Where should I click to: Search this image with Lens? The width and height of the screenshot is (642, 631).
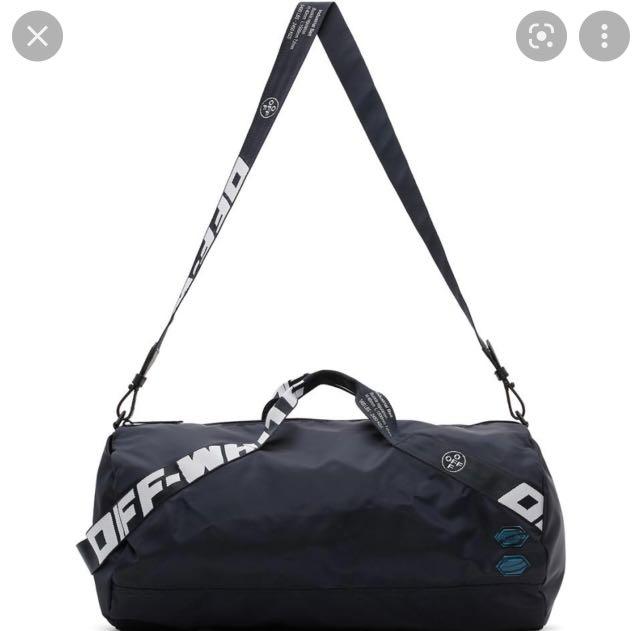(x=541, y=37)
